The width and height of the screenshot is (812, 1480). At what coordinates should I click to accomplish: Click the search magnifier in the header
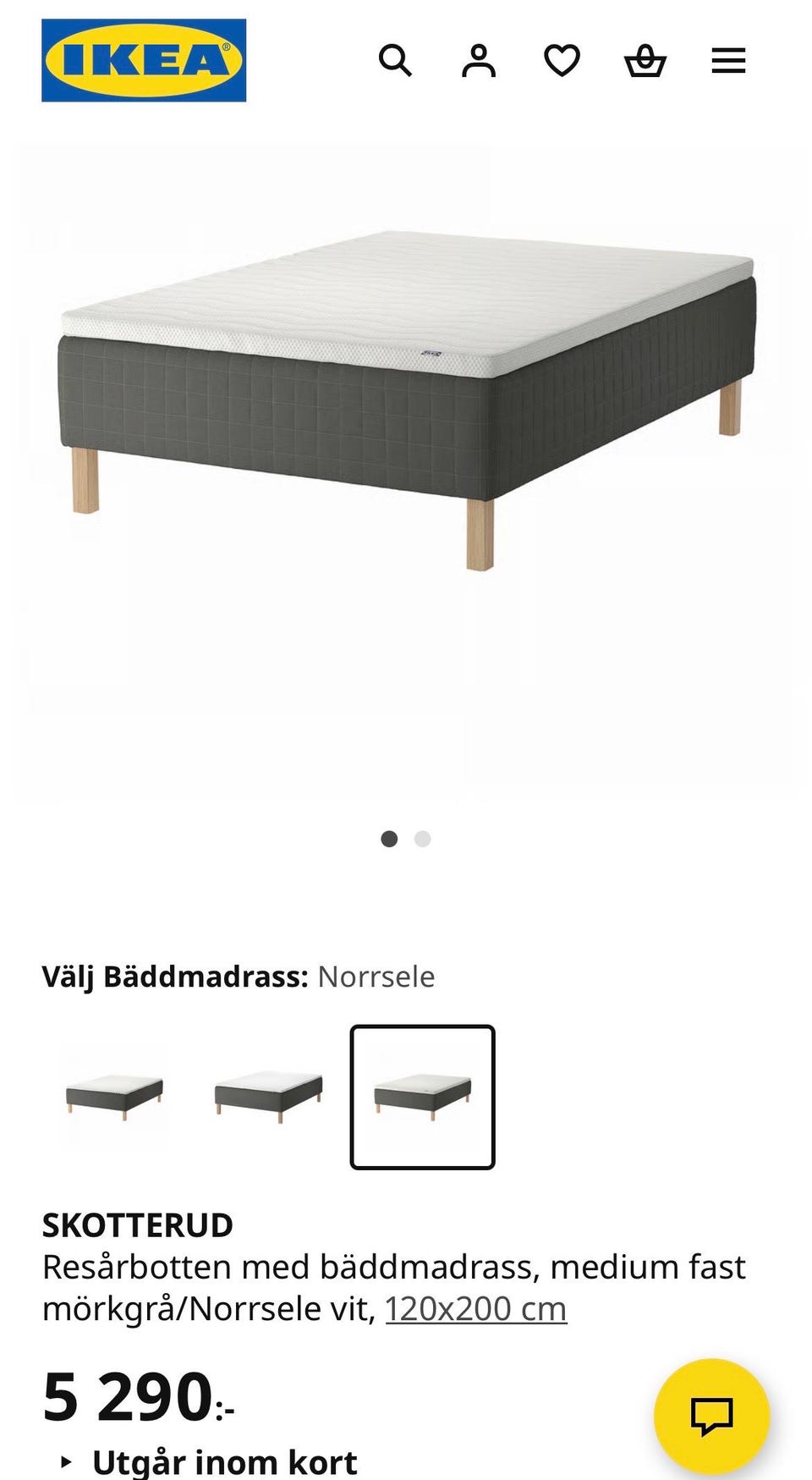coord(396,60)
